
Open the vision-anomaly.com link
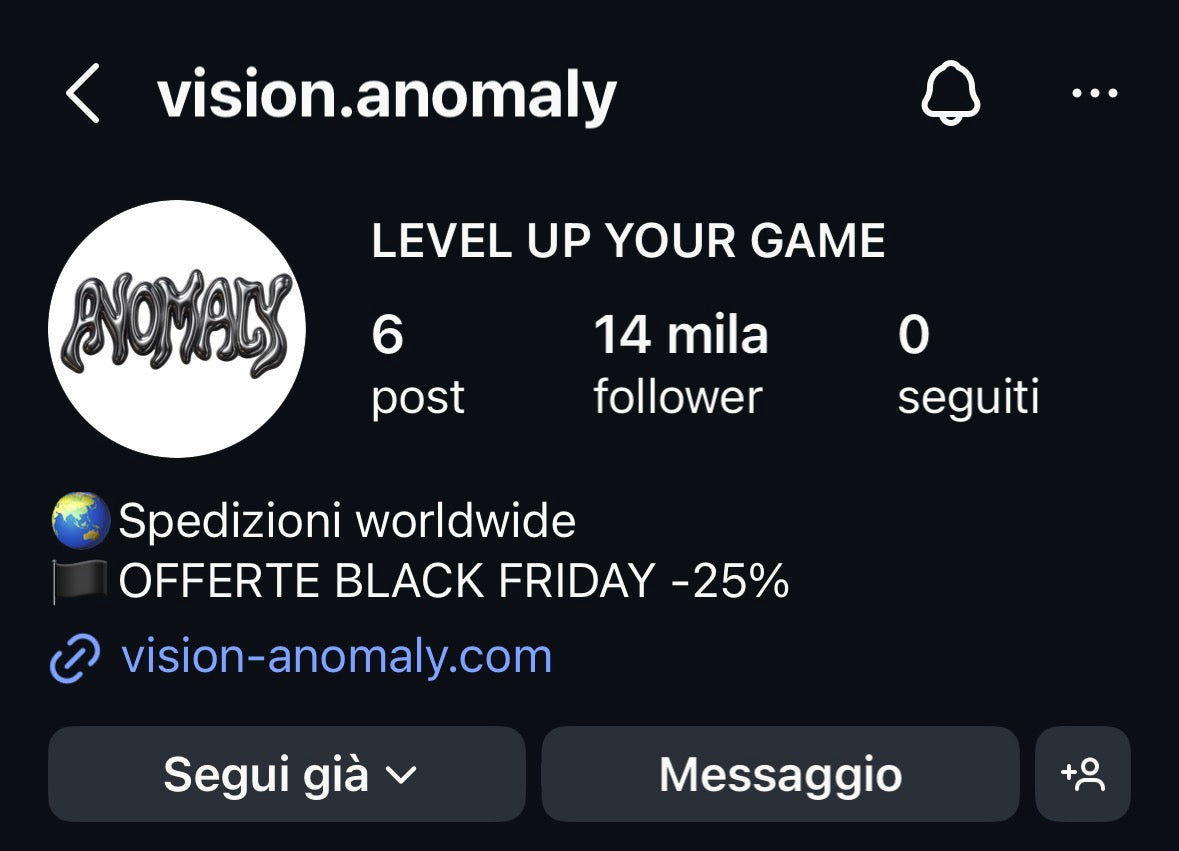coord(335,657)
